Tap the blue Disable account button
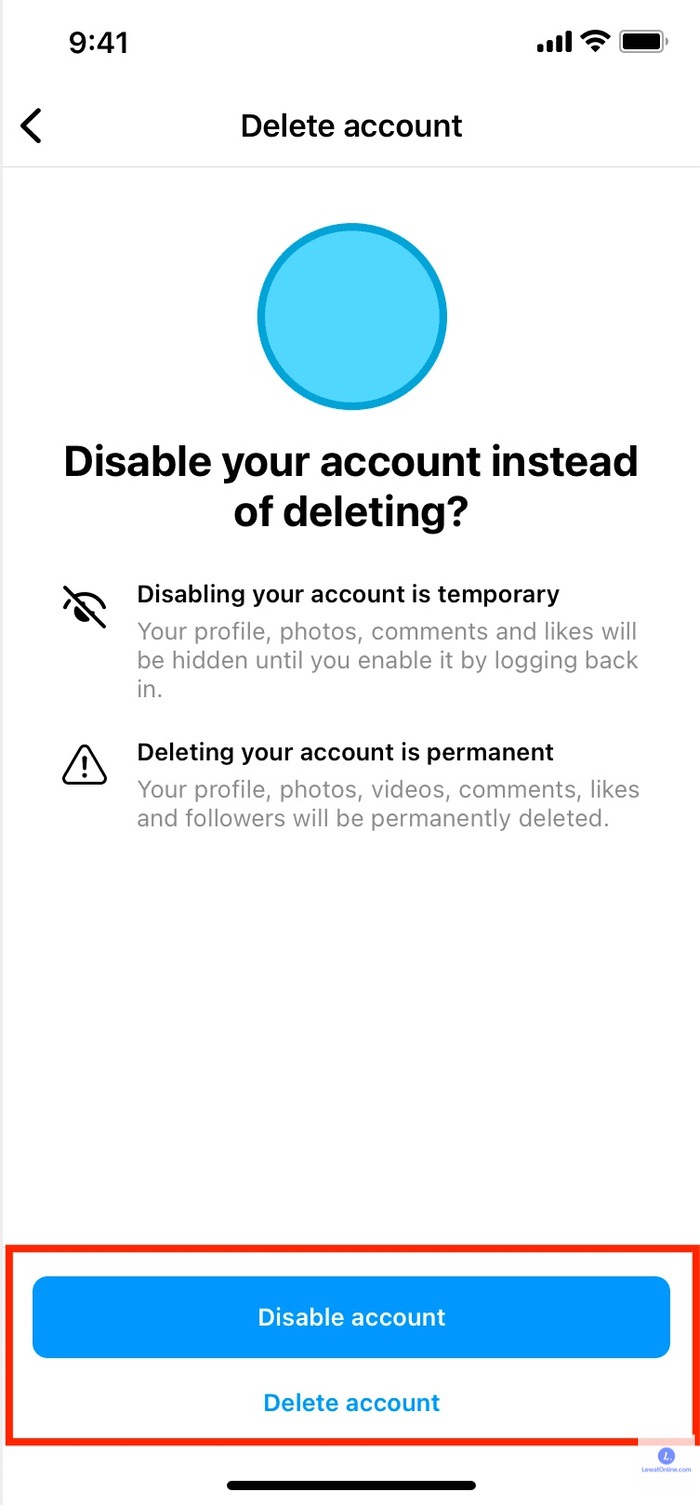Screen dimensions: 700x1505 point(351,1317)
